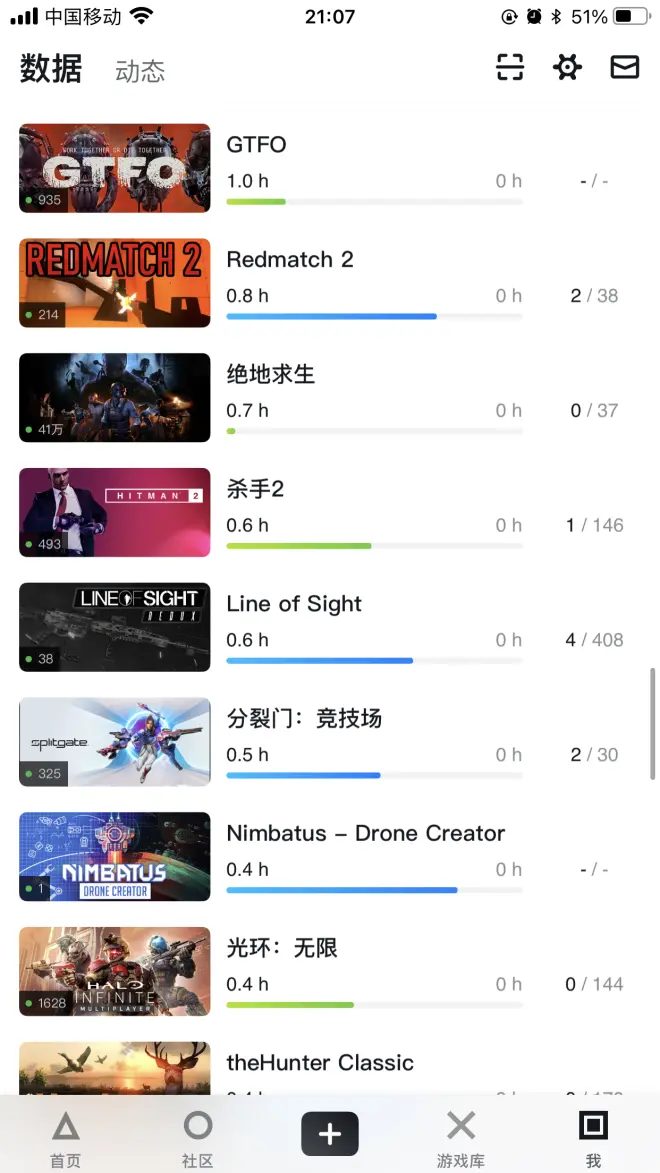Tap the plus create button
660x1173 pixels.
(x=330, y=1134)
